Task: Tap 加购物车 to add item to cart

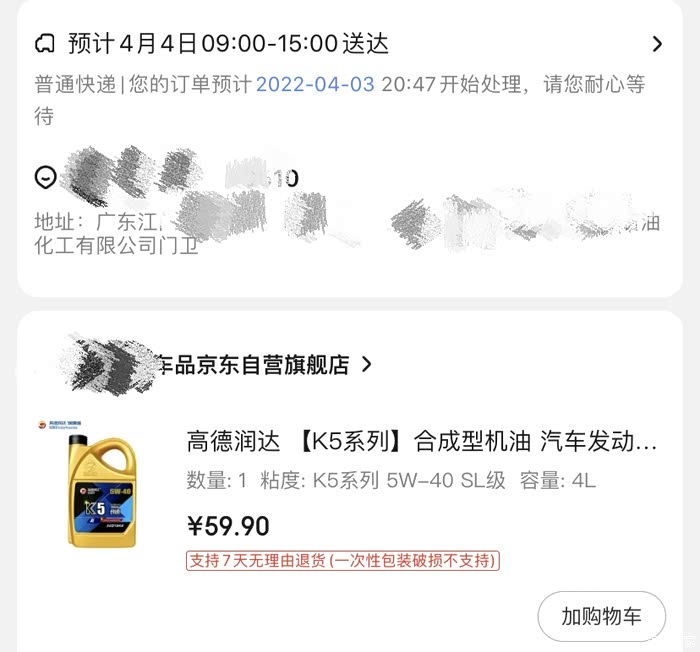Action: (601, 617)
